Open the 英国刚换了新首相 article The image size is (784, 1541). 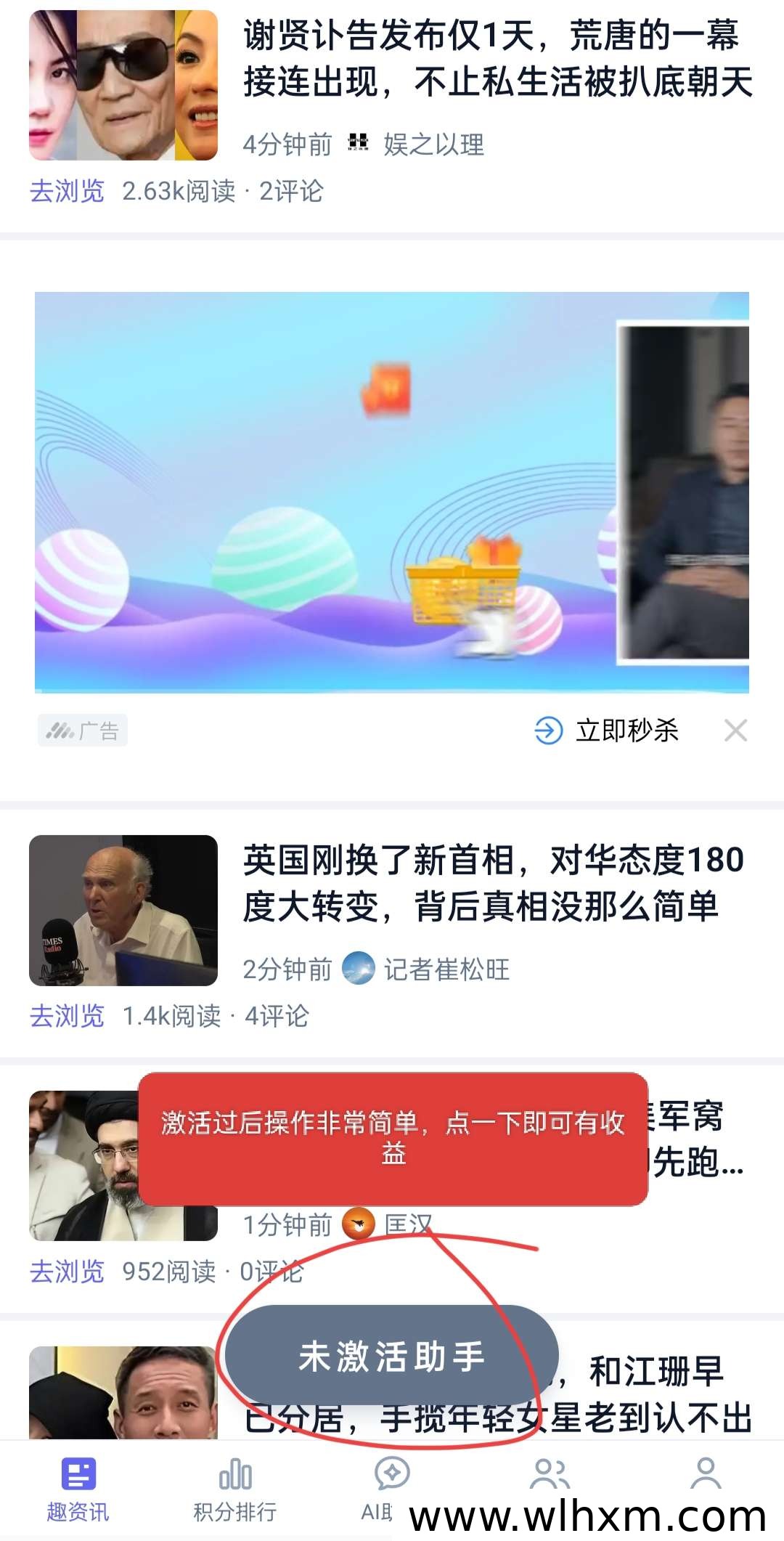pyautogui.click(x=494, y=883)
